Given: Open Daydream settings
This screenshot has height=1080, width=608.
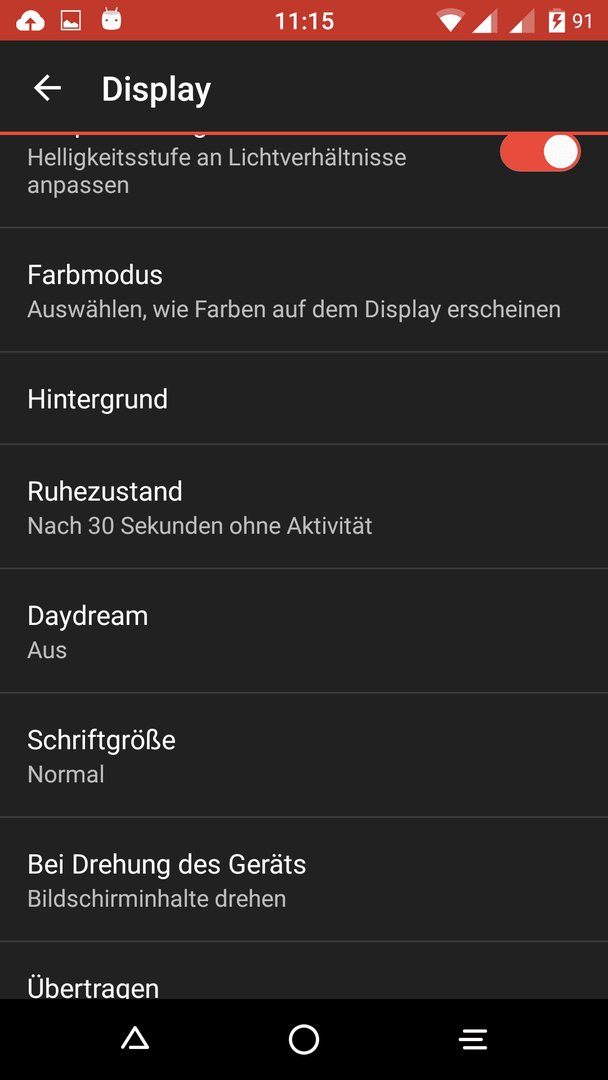Looking at the screenshot, I should pos(304,631).
